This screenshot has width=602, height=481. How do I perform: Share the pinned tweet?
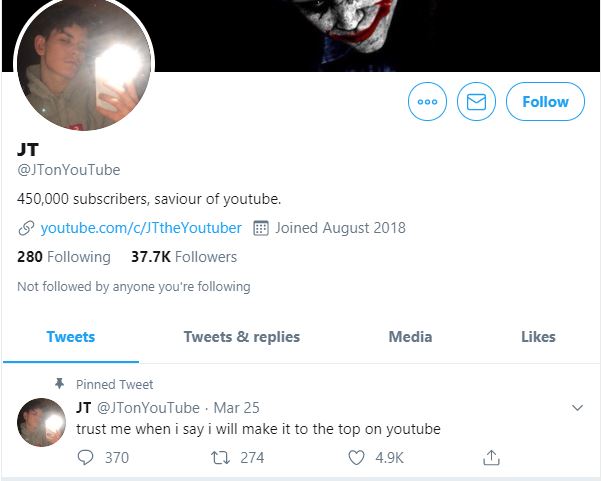[491, 458]
